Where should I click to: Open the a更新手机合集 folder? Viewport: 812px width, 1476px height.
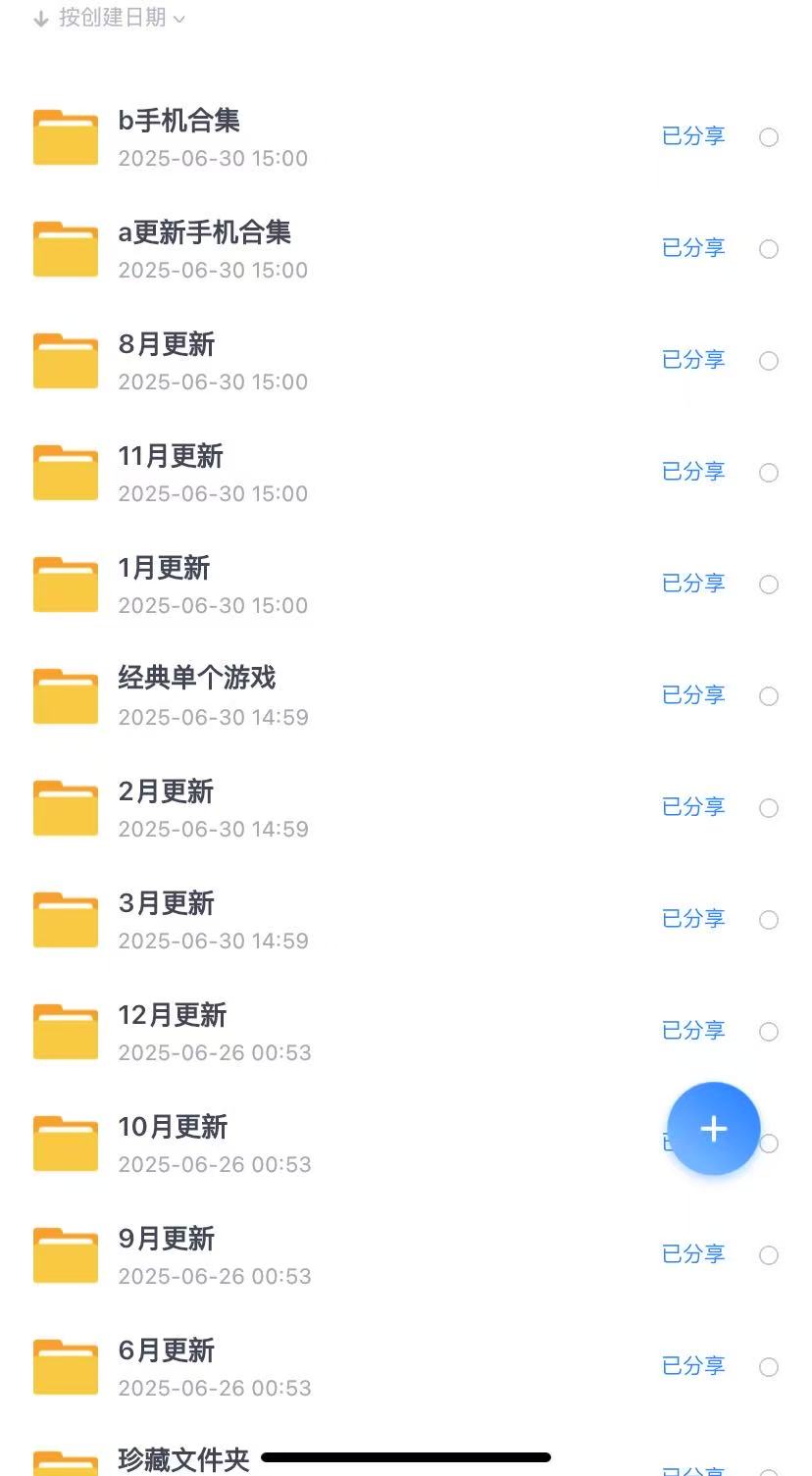pyautogui.click(x=406, y=249)
